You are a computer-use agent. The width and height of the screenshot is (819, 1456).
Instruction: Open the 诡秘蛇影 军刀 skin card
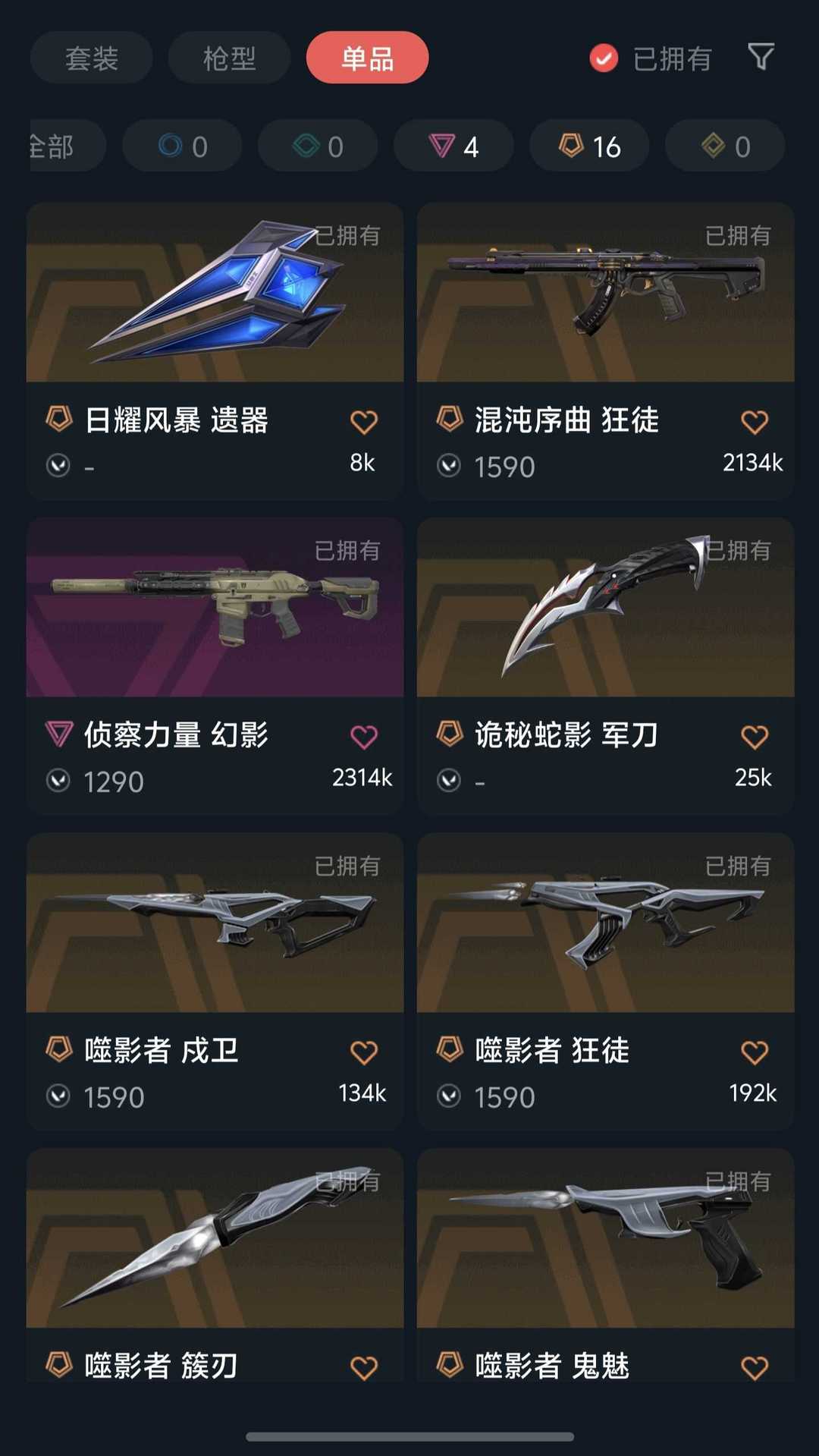pyautogui.click(x=605, y=608)
